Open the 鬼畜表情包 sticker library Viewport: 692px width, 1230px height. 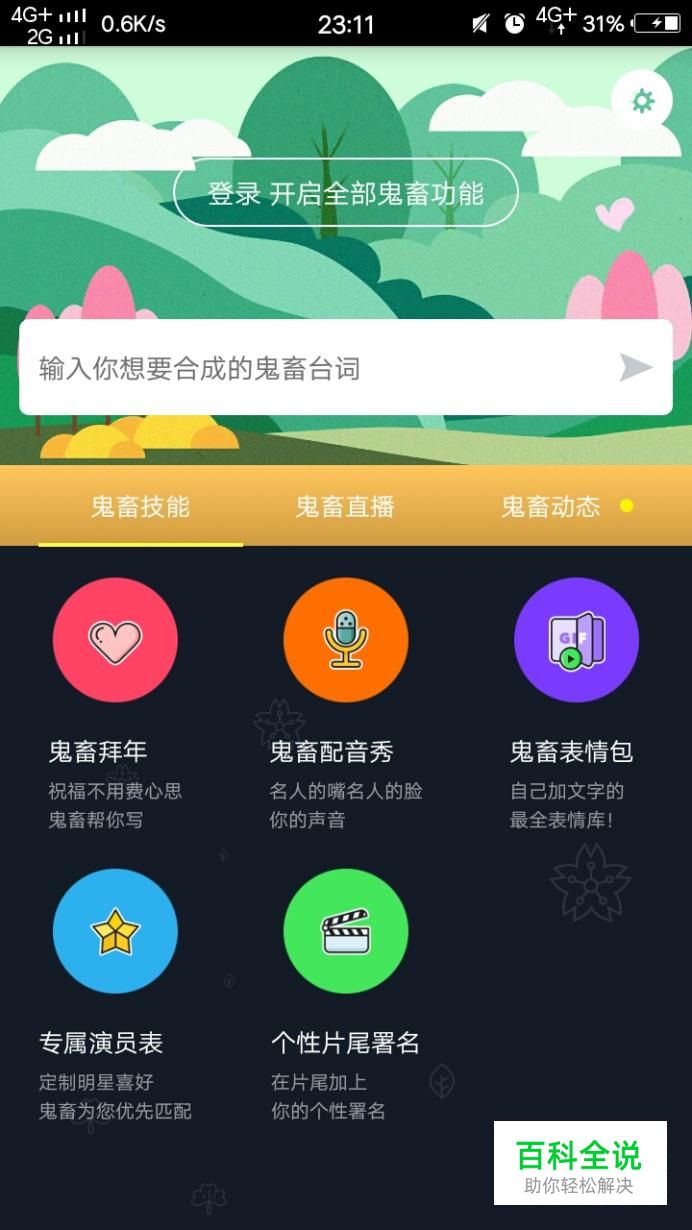pyautogui.click(x=576, y=640)
